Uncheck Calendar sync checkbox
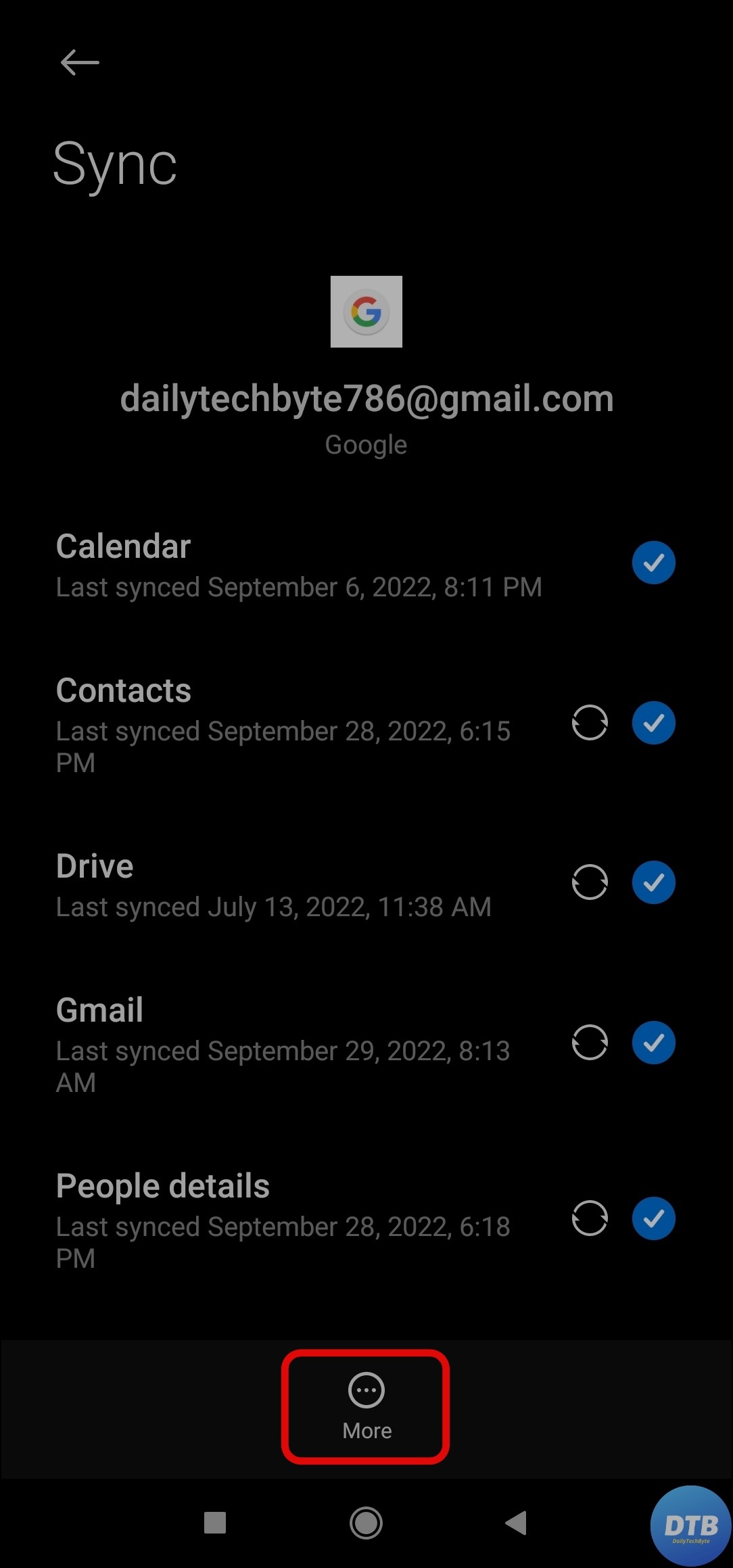Screen dimensions: 733x1568 653,563
